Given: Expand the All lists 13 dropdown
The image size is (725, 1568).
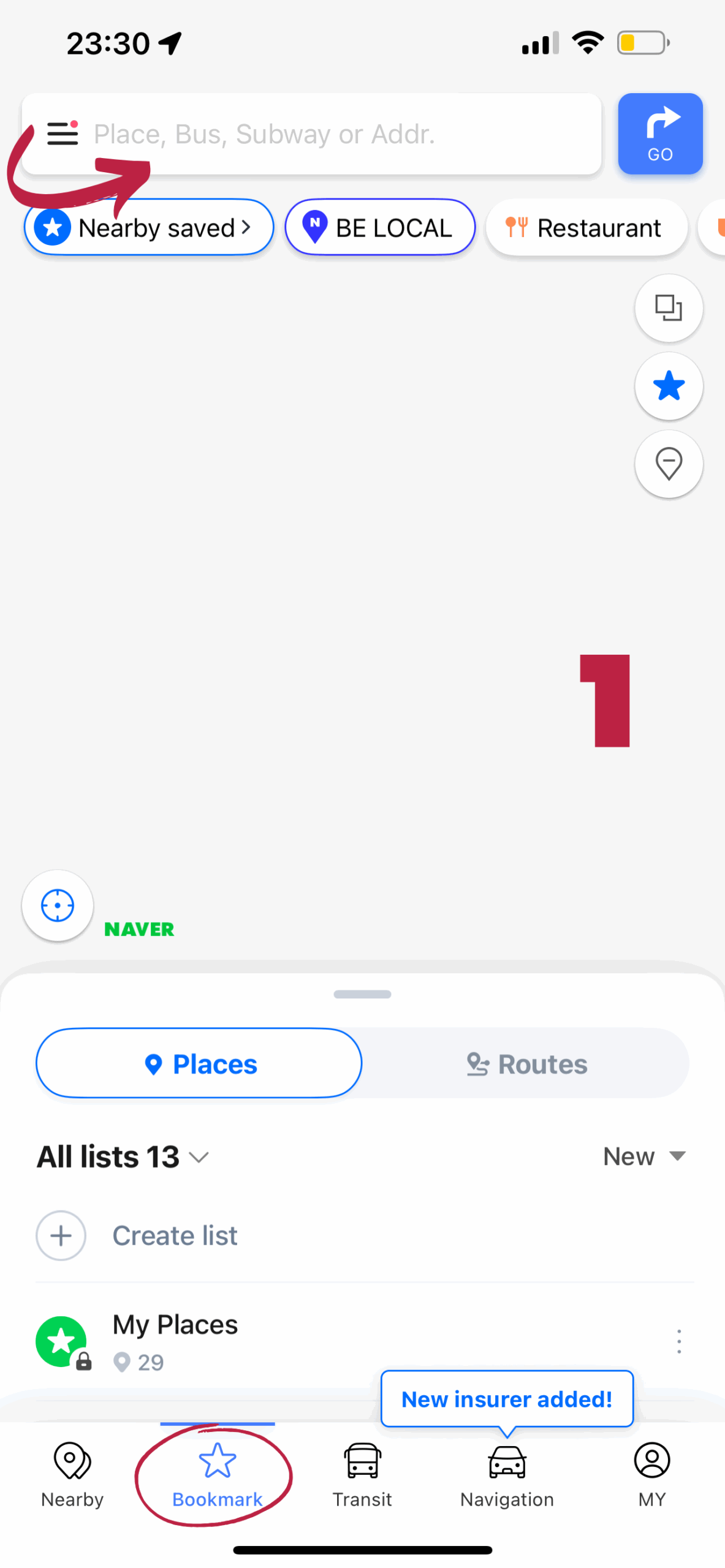Looking at the screenshot, I should (123, 1157).
